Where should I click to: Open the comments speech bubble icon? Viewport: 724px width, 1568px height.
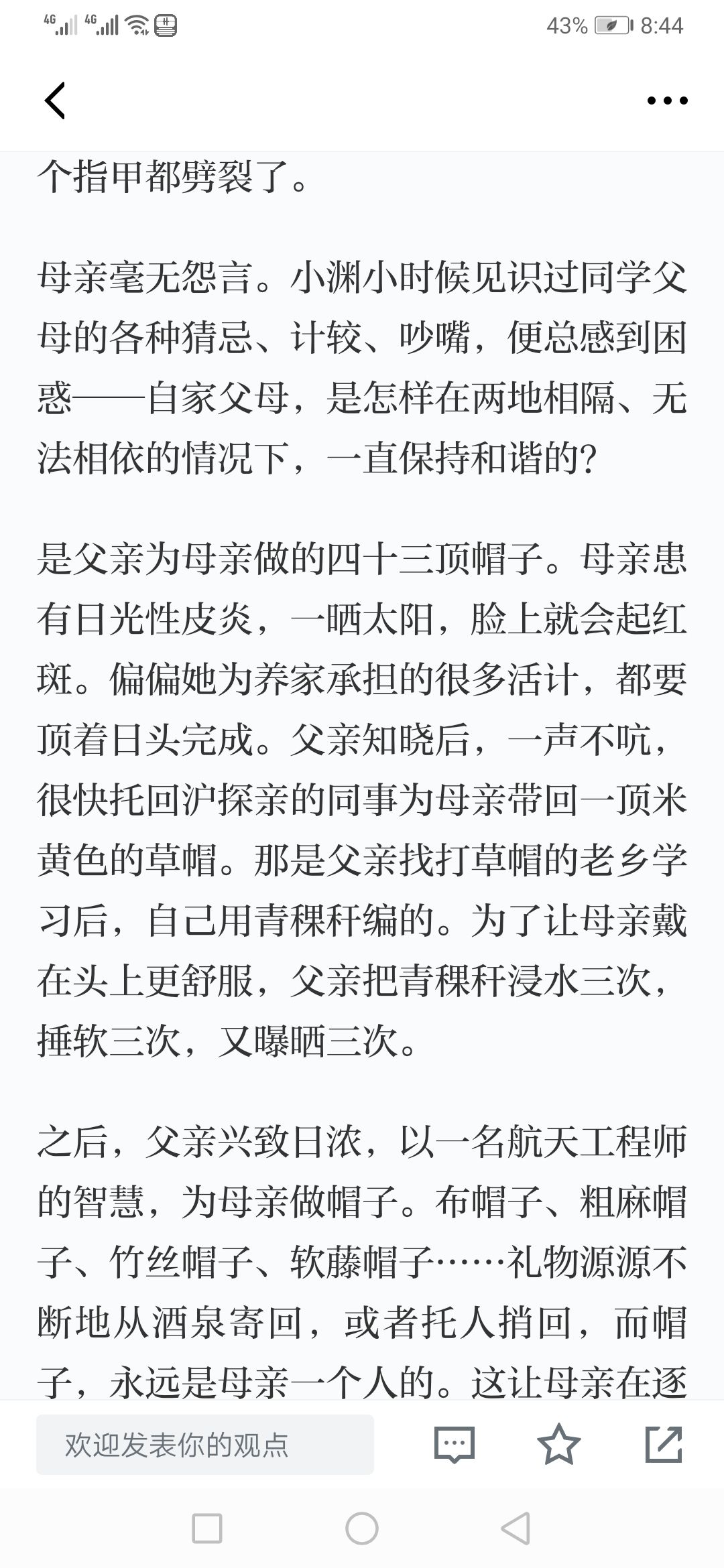tap(454, 1445)
